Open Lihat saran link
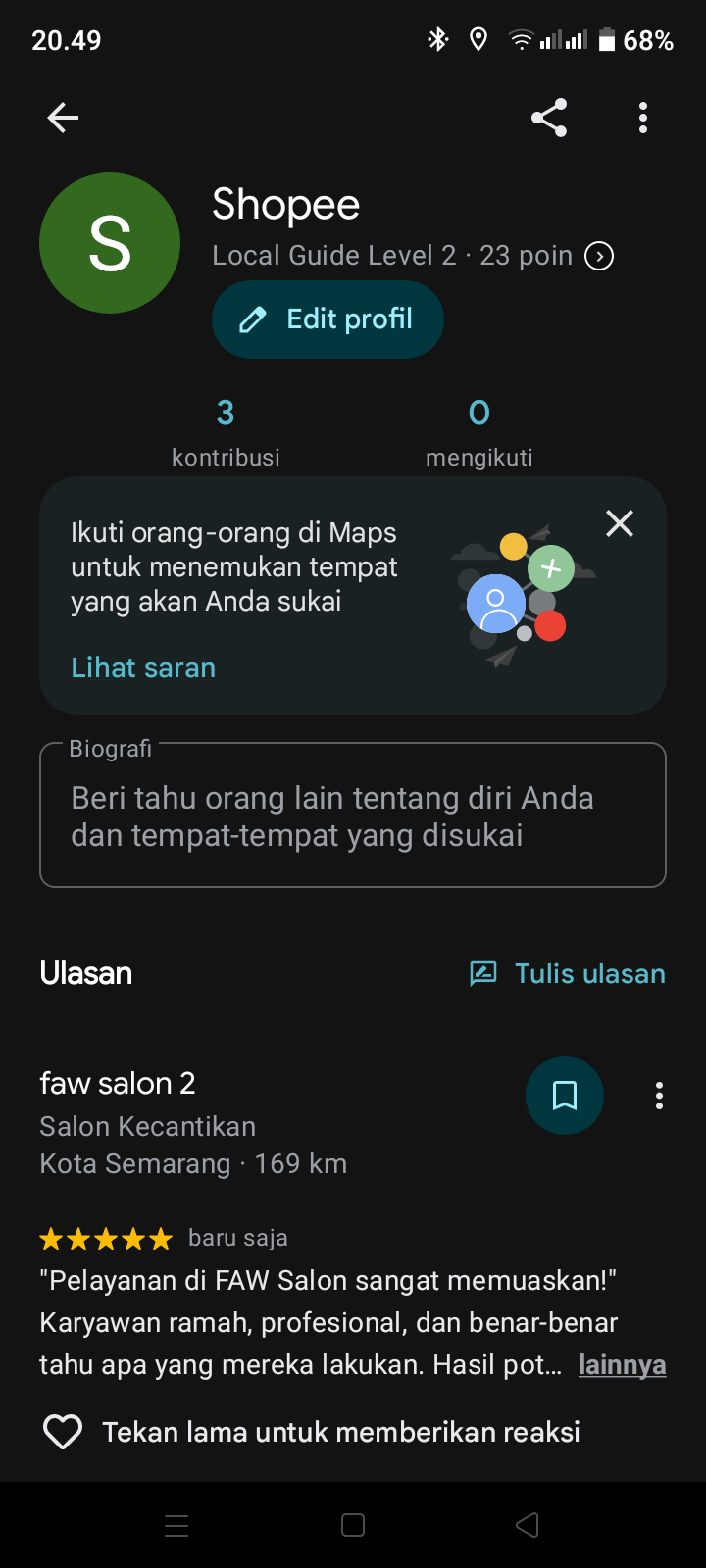 click(x=143, y=667)
